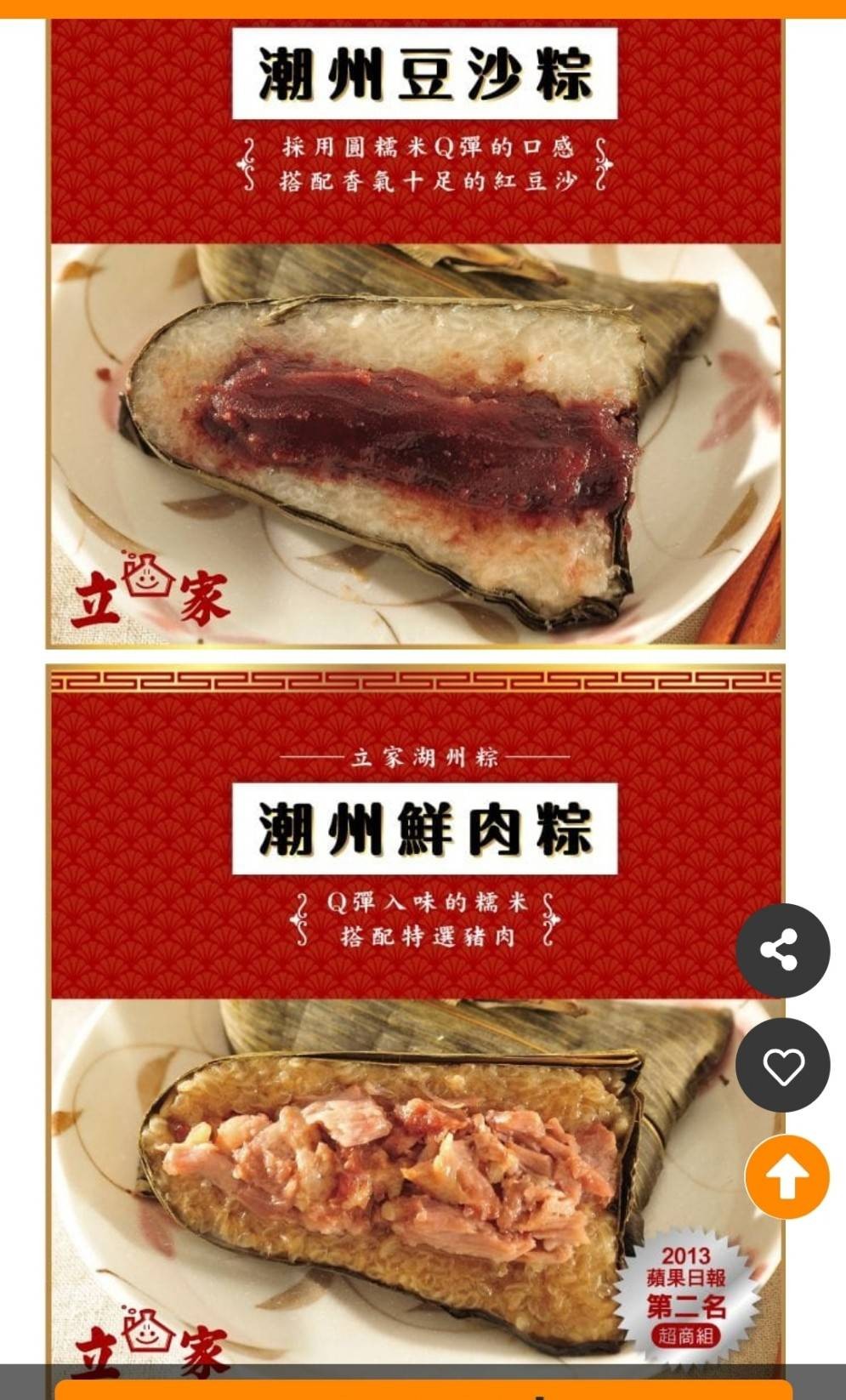Viewport: 846px width, 1400px height.
Task: Add this product to favorites
Action: pos(782,1065)
